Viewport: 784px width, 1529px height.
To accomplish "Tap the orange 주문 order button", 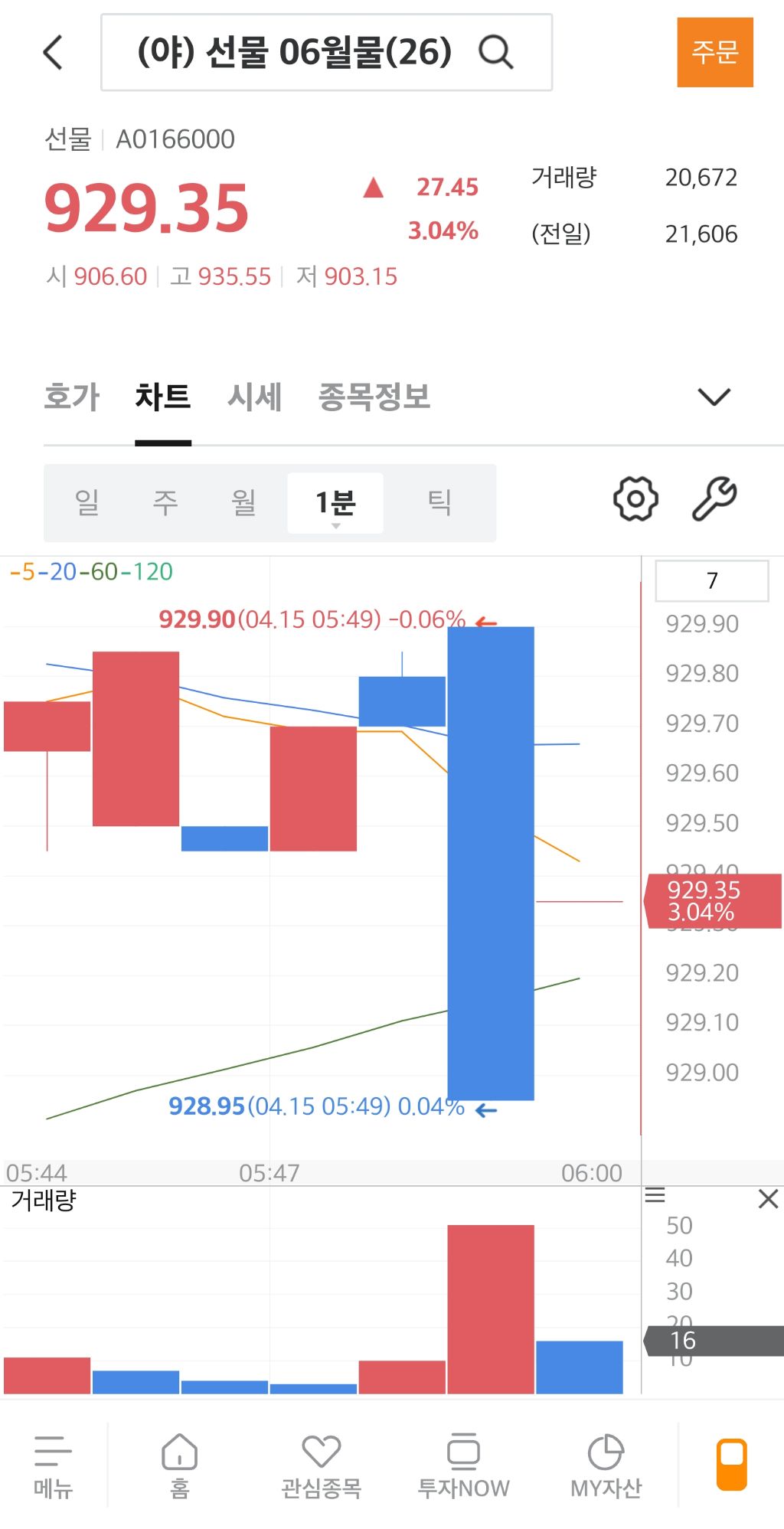I will click(x=714, y=52).
